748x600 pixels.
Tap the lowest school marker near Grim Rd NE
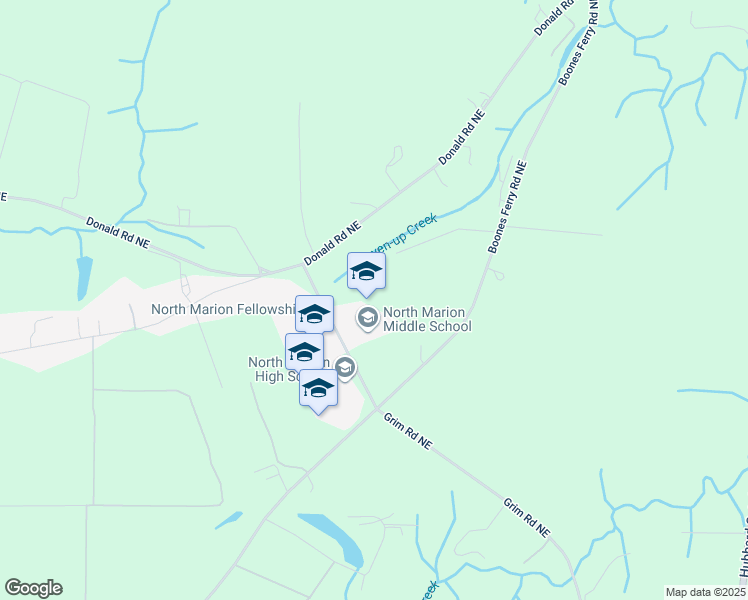tap(319, 388)
